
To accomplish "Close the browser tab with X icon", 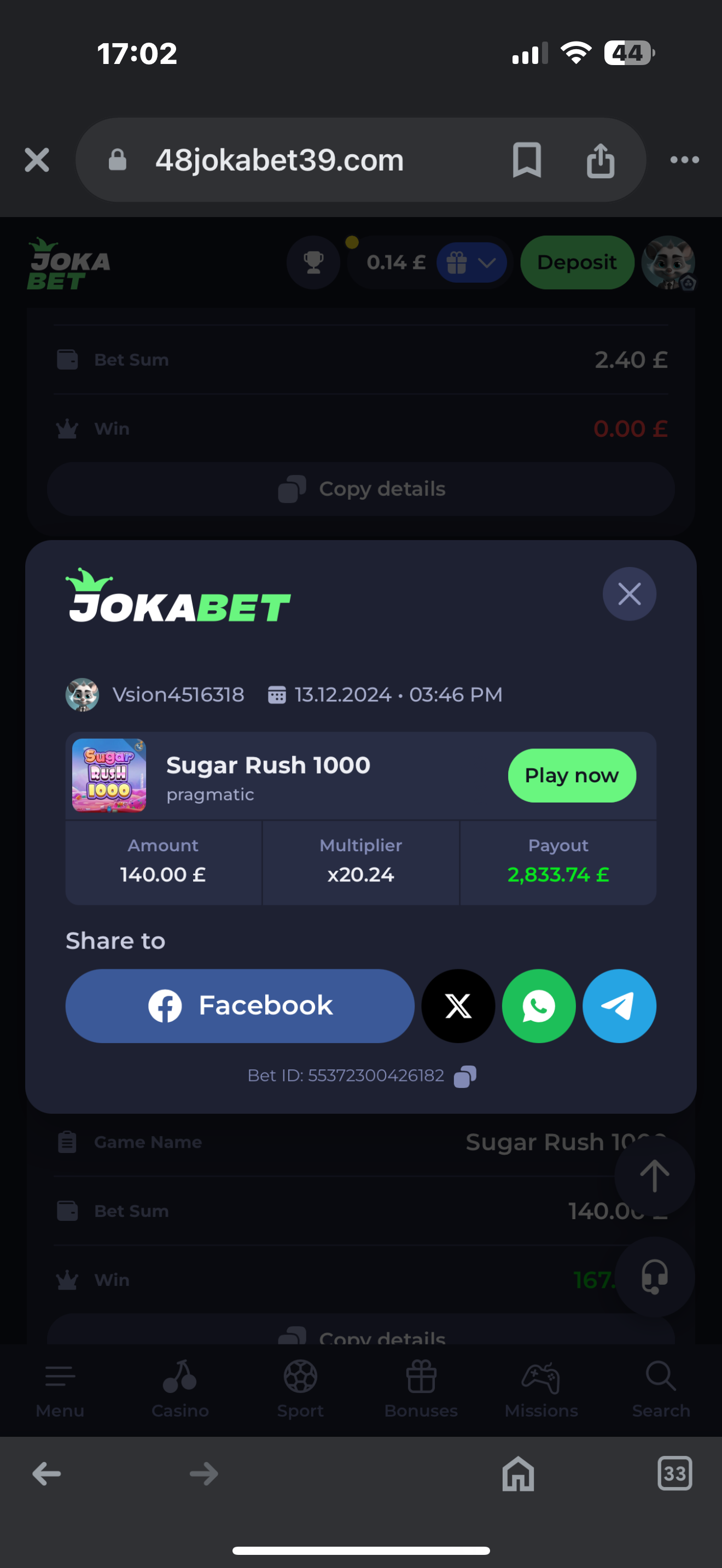I will coord(37,160).
